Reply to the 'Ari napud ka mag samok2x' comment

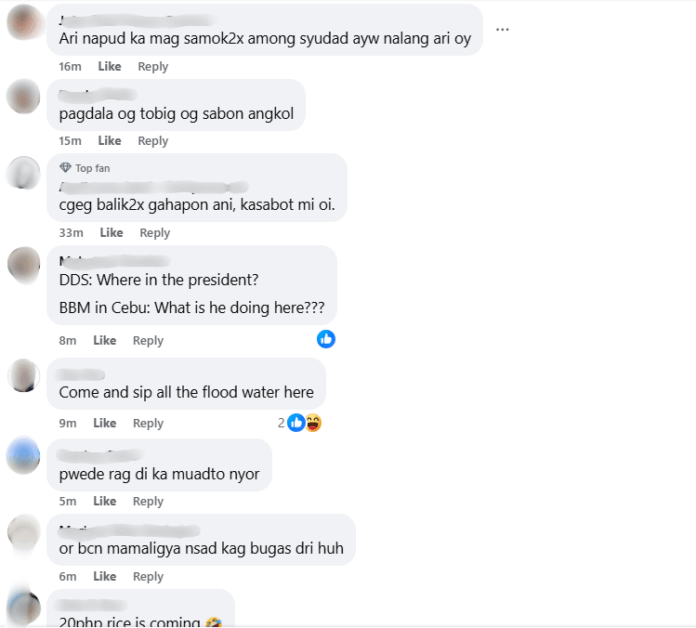pos(153,66)
